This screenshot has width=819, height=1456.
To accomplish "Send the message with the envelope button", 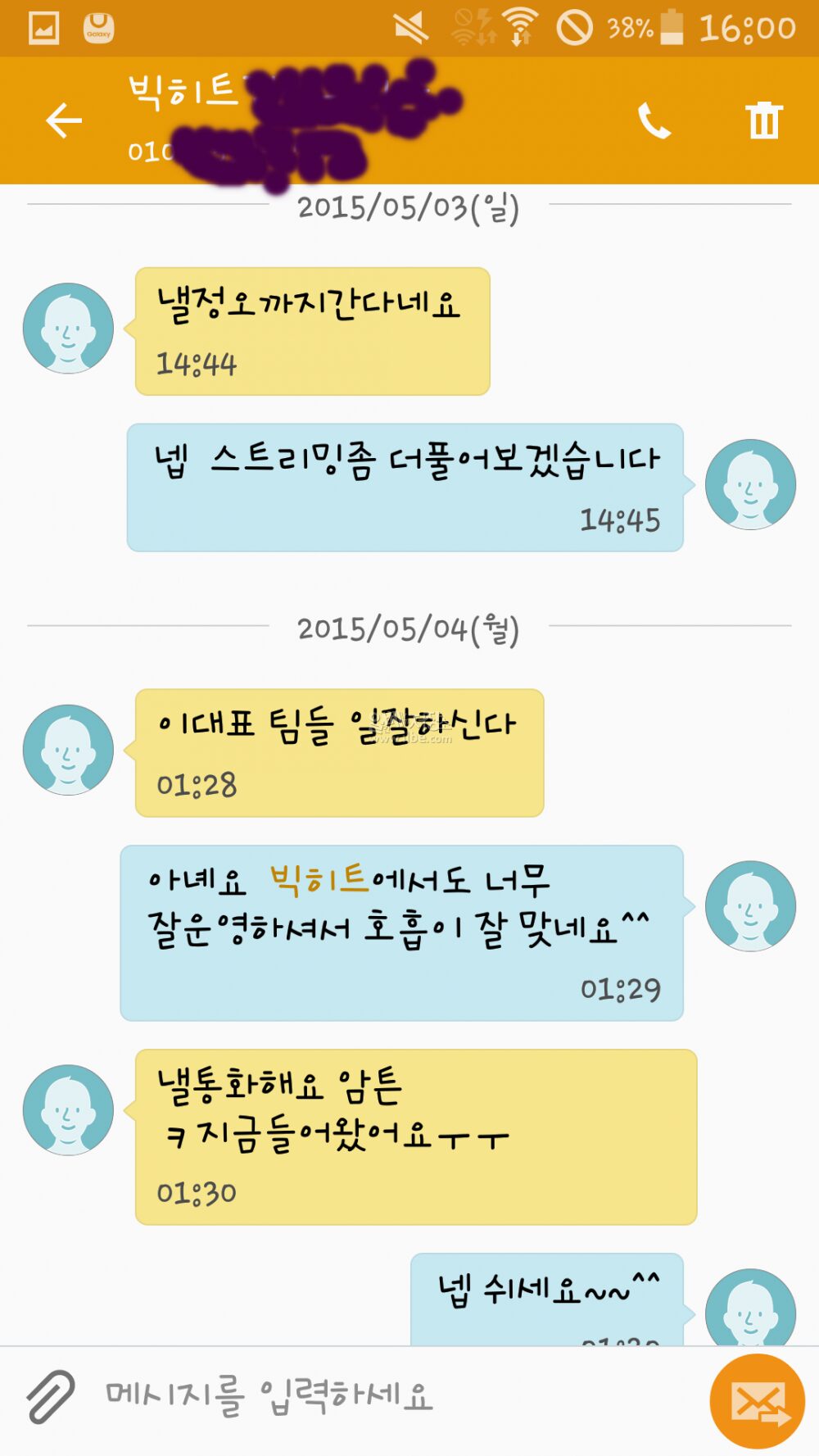I will [757, 1401].
